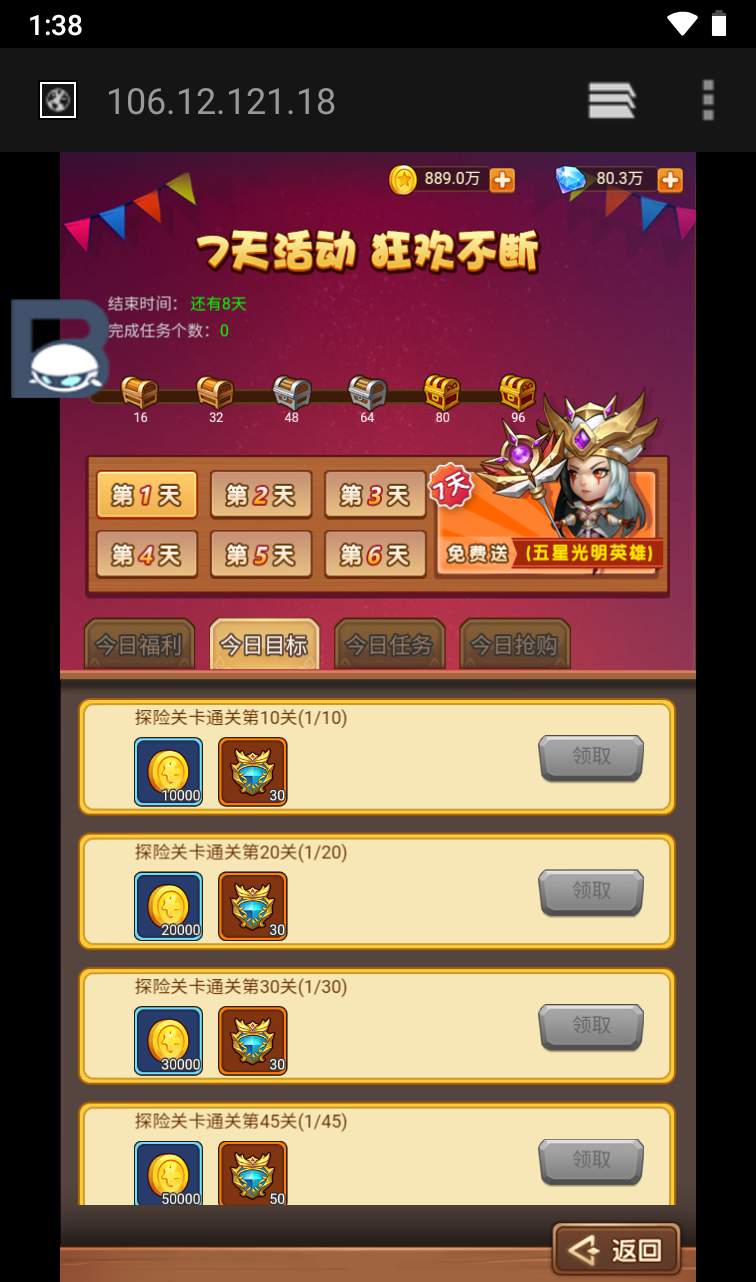756x1282 pixels.
Task: Switch to the 今日任务 tab
Action: pyautogui.click(x=389, y=645)
